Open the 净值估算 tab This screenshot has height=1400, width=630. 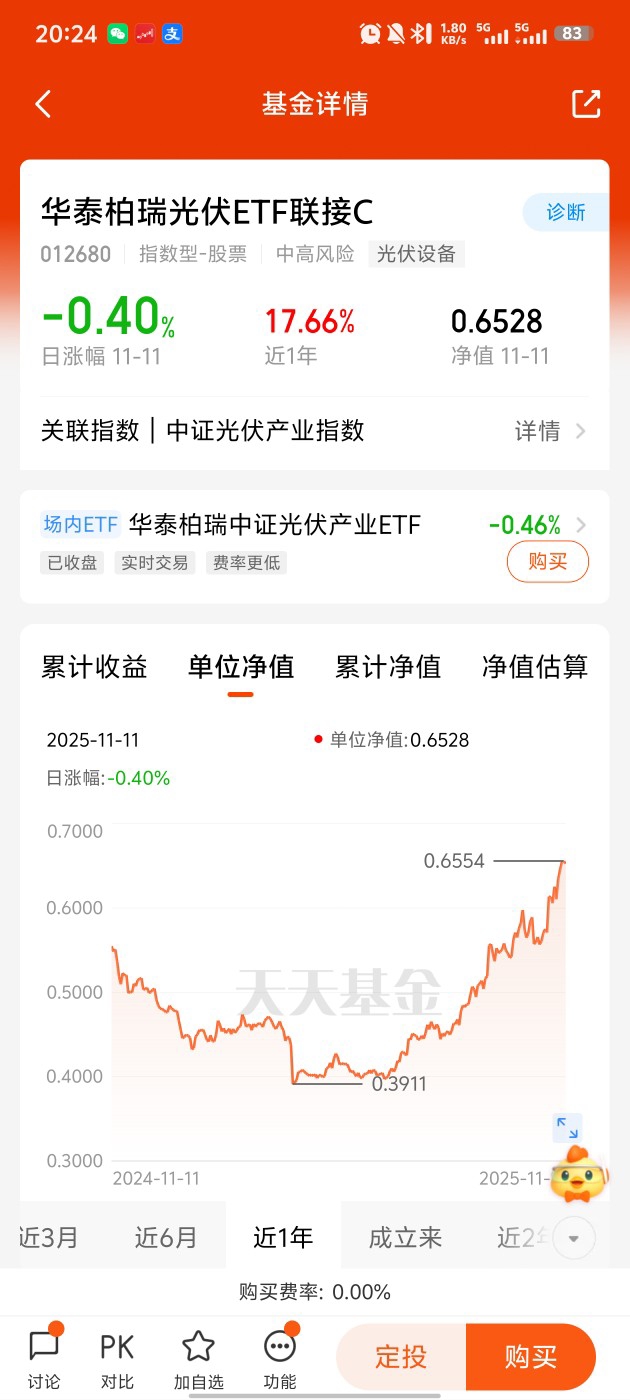[x=535, y=667]
